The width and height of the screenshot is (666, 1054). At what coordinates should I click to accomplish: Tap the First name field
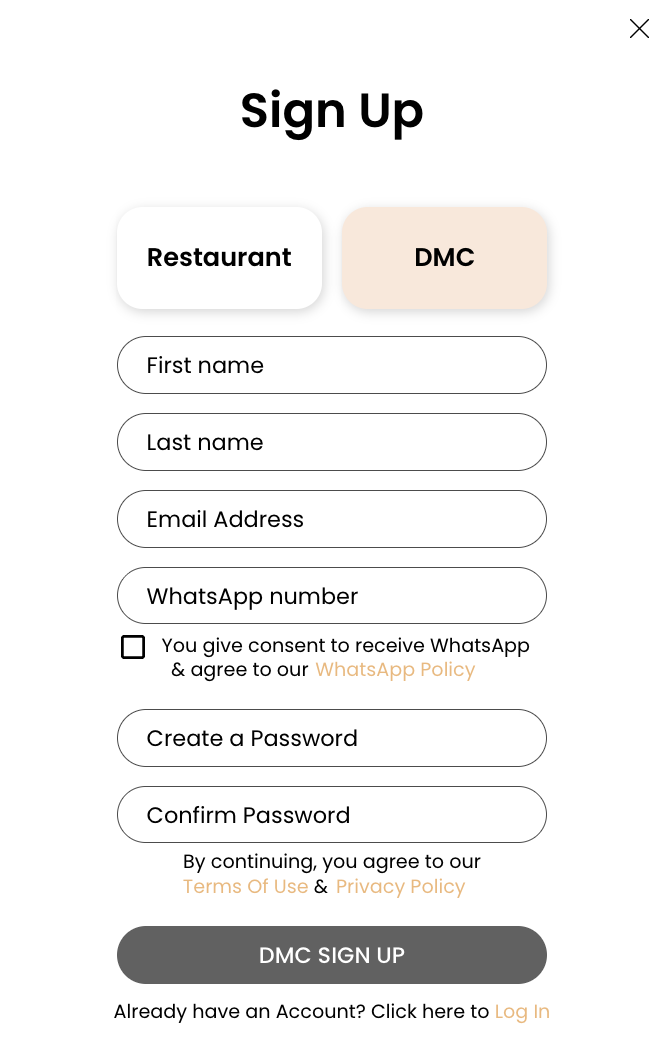(x=331, y=365)
